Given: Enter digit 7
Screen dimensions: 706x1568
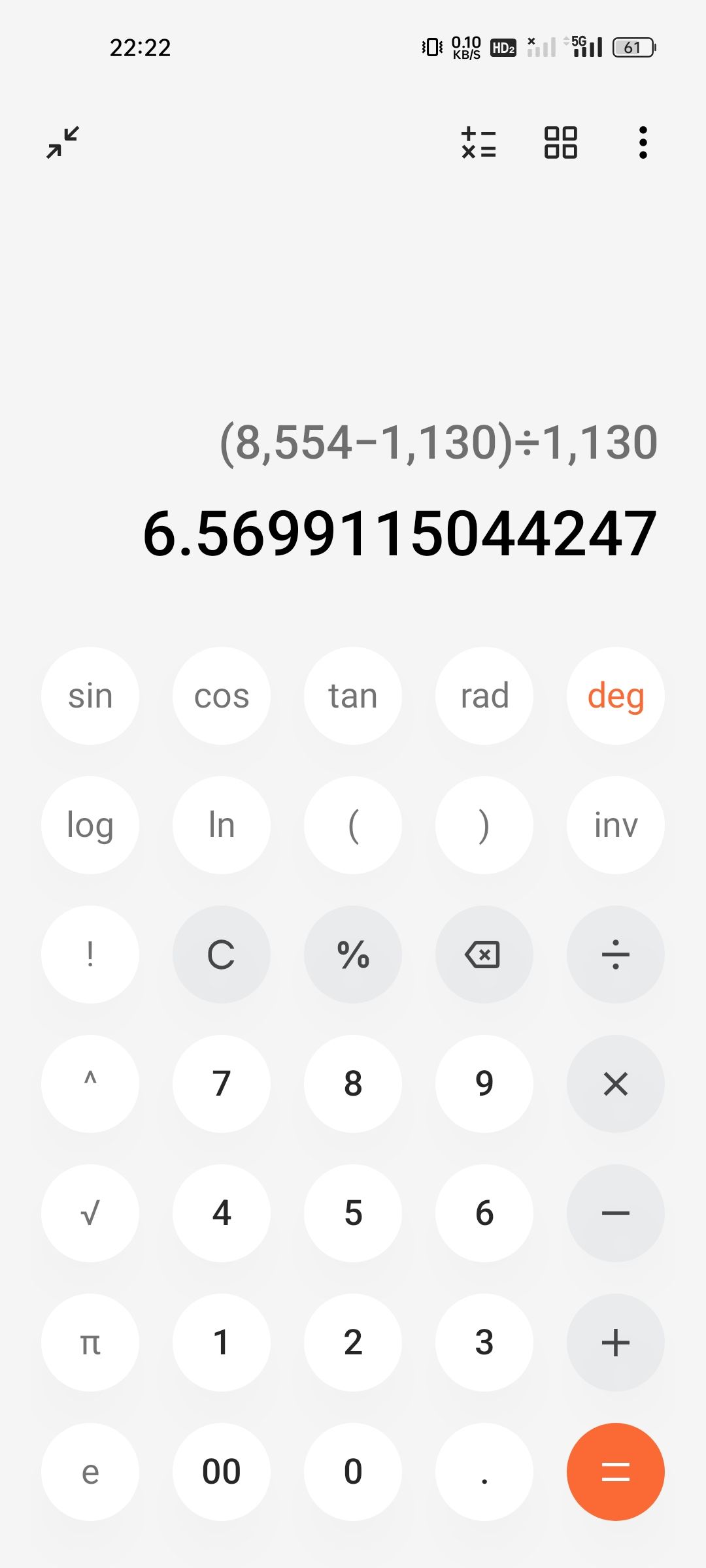Looking at the screenshot, I should [x=222, y=1084].
